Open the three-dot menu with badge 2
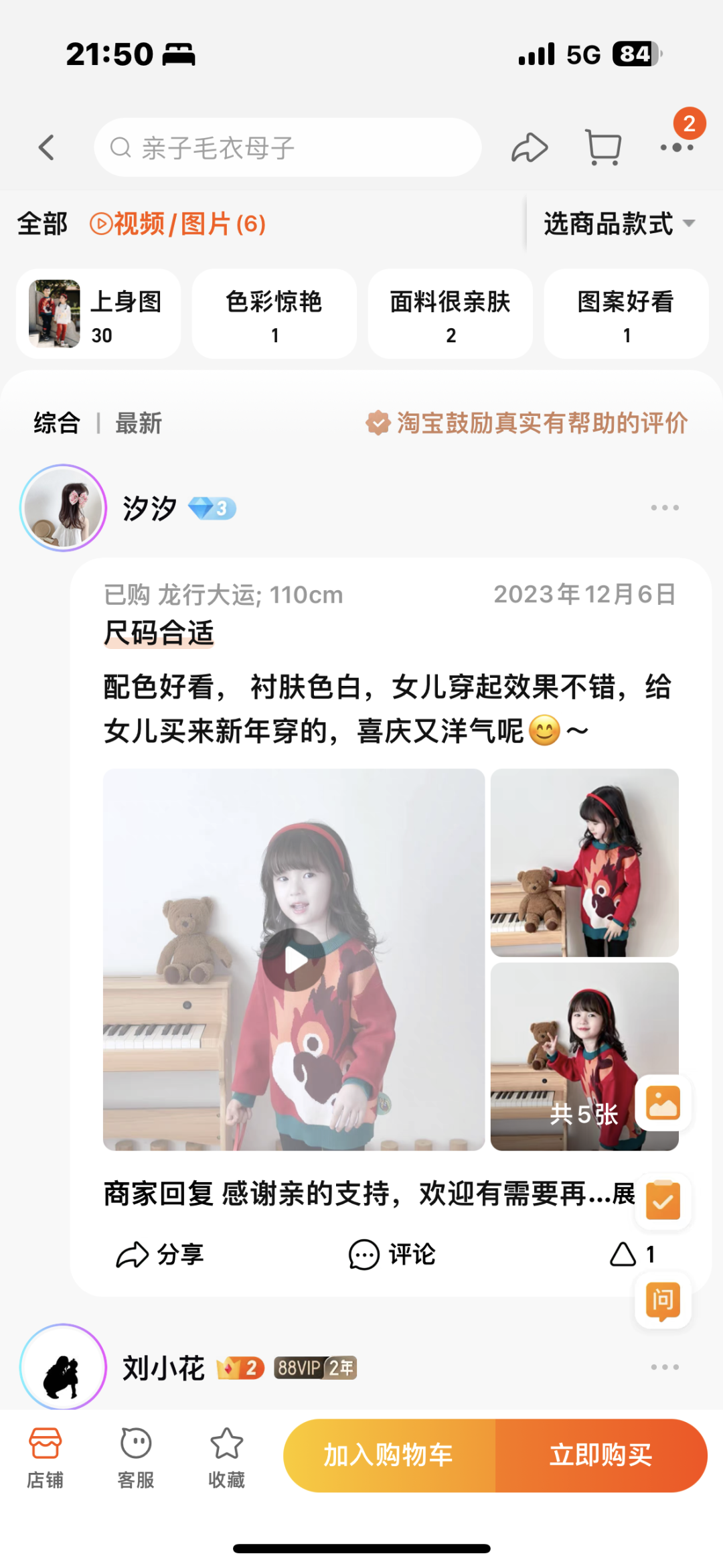Image resolution: width=723 pixels, height=1568 pixels. [x=677, y=147]
